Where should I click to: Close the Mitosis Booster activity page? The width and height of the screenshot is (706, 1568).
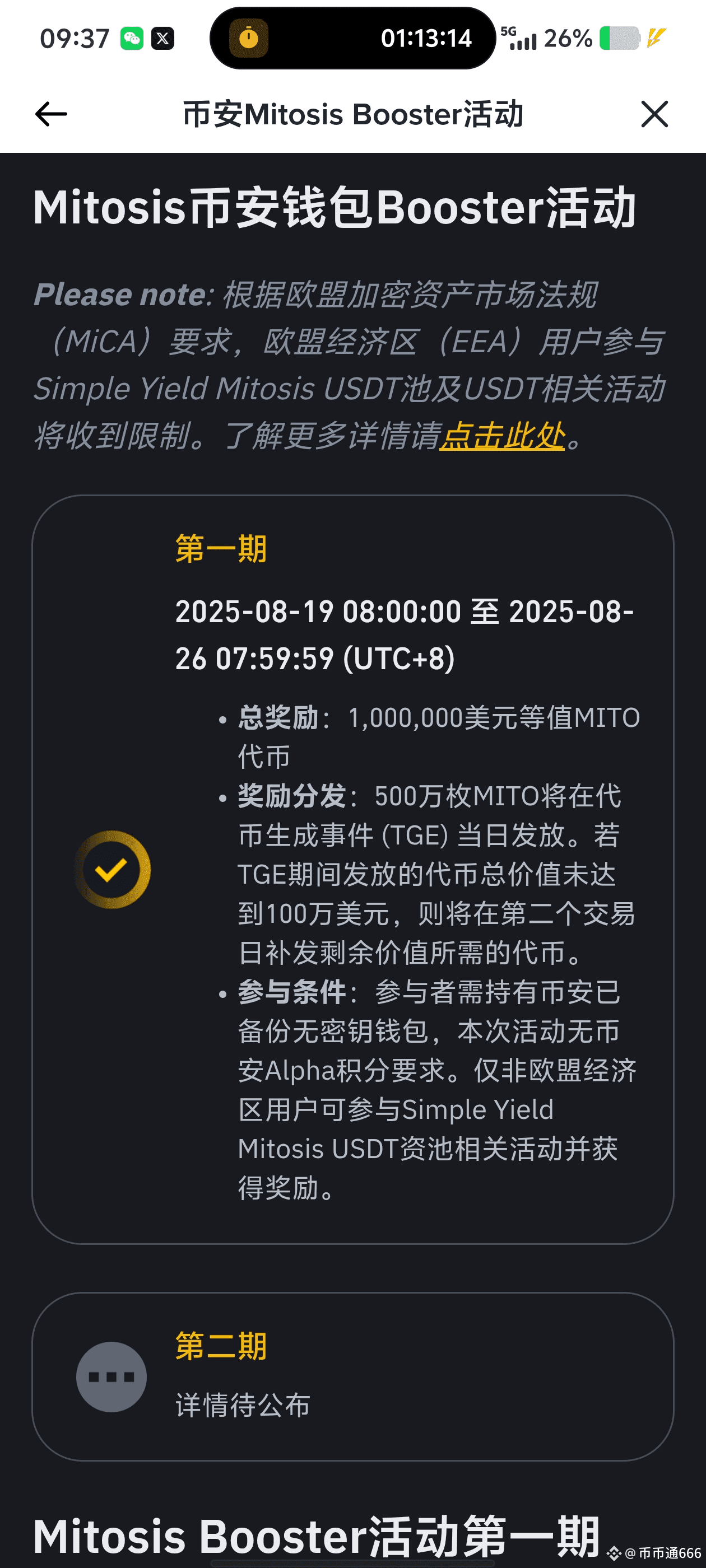[x=654, y=114]
